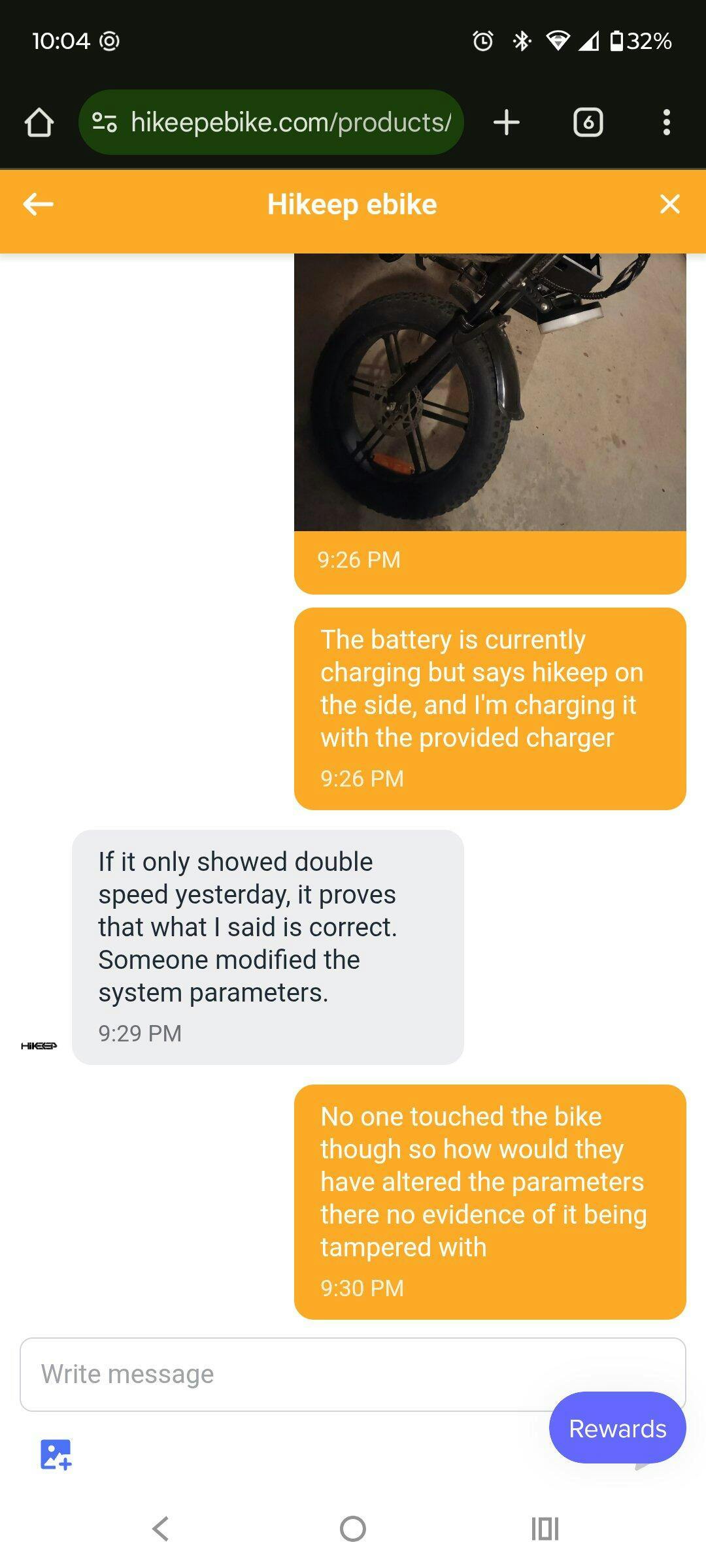Image resolution: width=706 pixels, height=1568 pixels.
Task: Tap the hikeepebike.com address bar
Action: point(271,122)
